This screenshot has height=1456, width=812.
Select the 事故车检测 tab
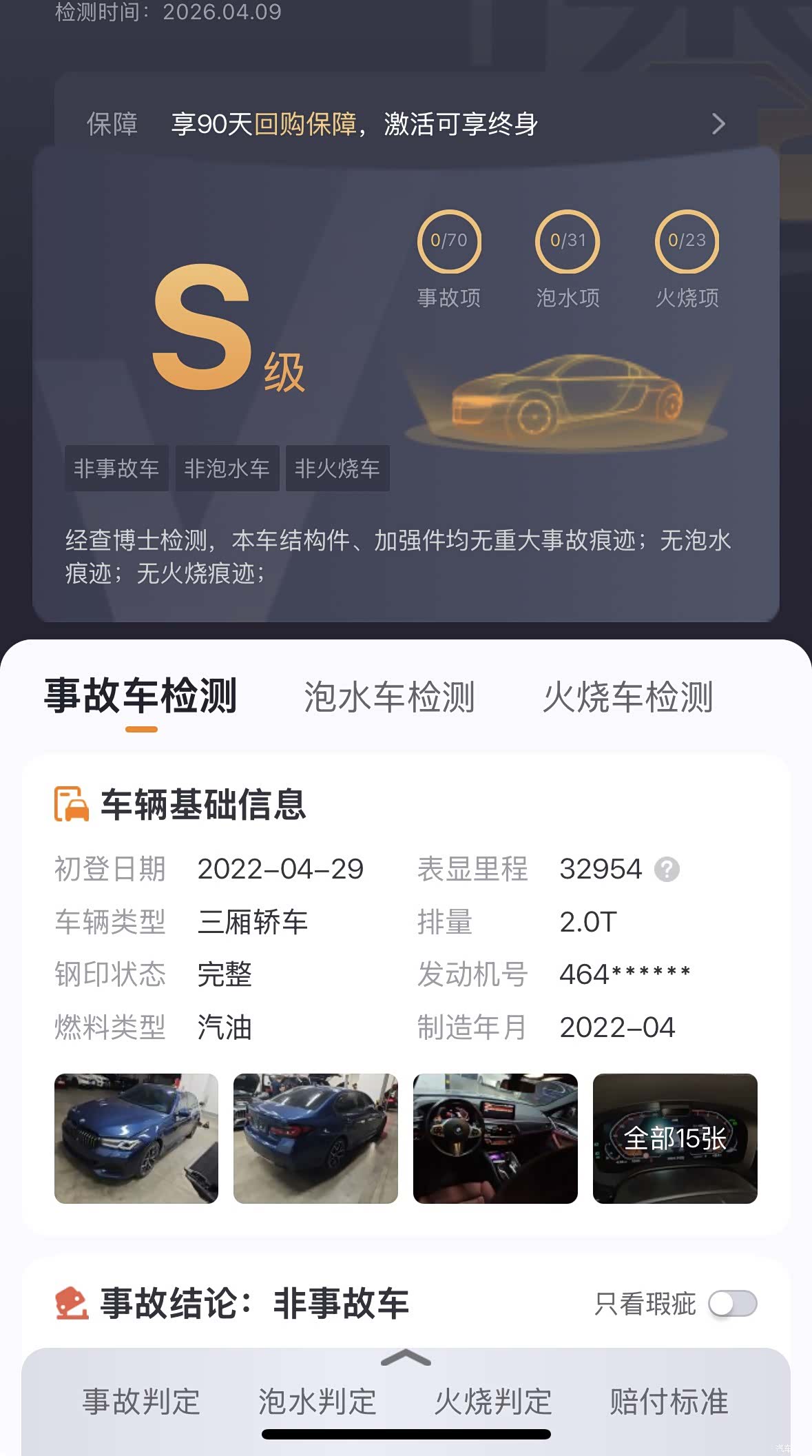141,696
